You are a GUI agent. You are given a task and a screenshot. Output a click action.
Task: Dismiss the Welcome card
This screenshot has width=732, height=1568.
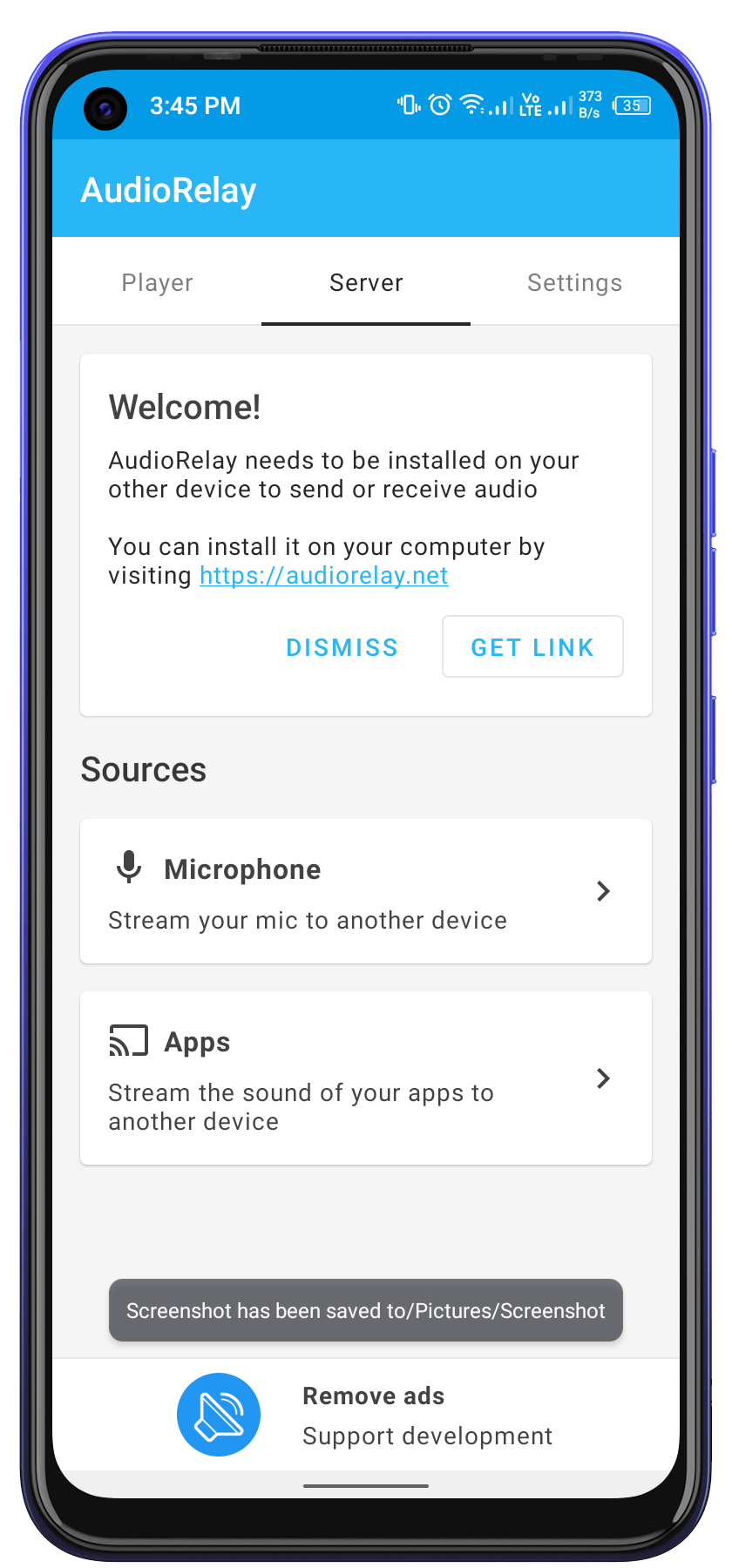coord(342,647)
